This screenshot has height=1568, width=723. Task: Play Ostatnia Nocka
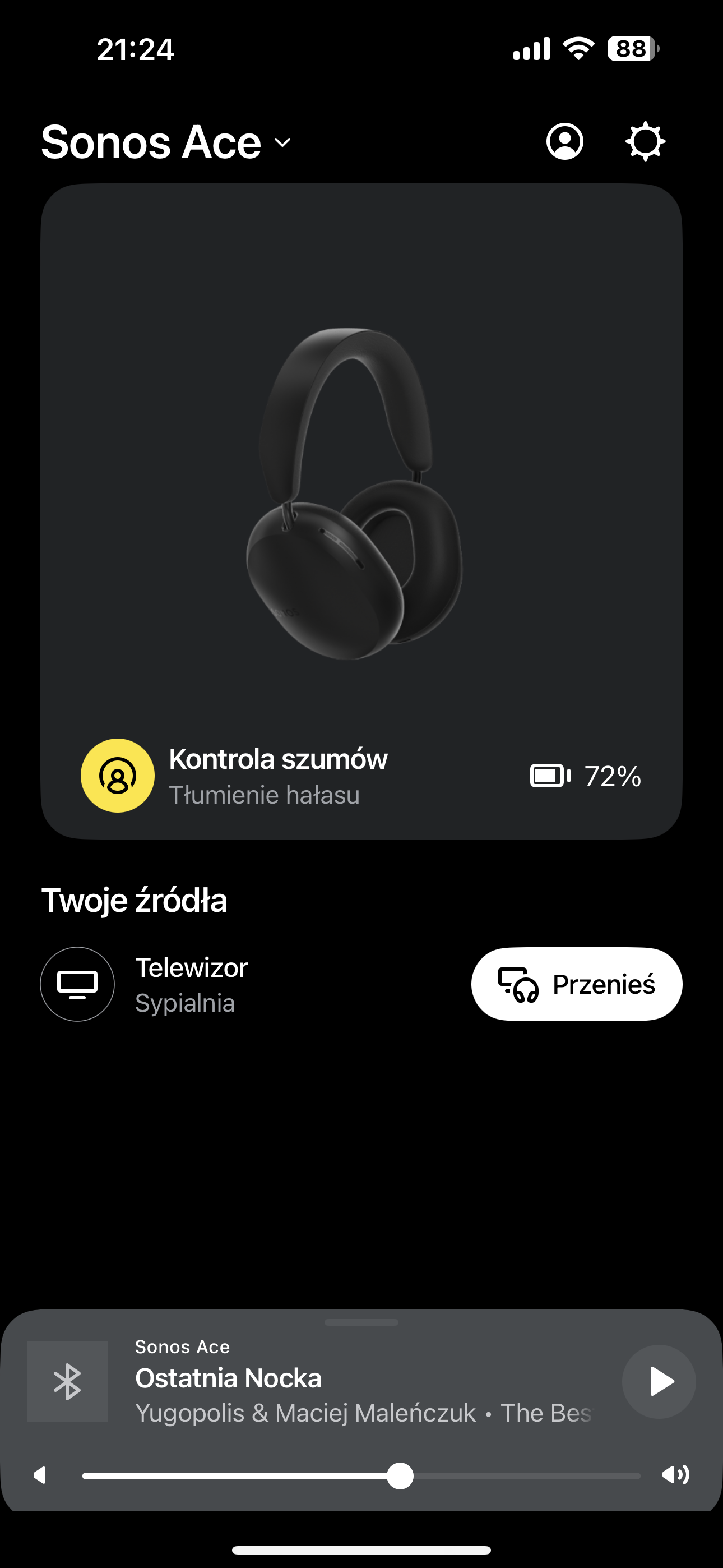[659, 1381]
